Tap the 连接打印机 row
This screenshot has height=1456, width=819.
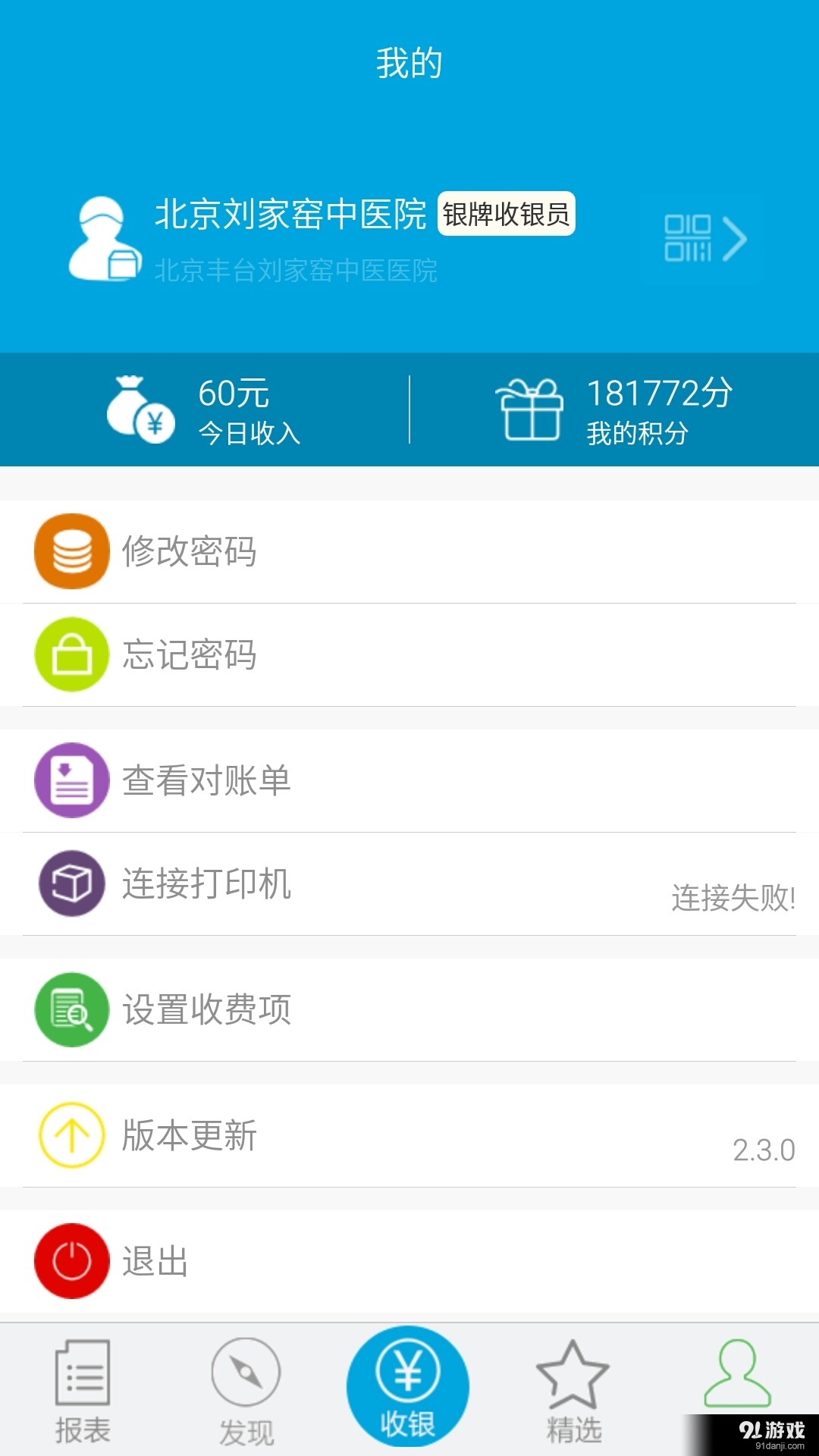[409, 883]
